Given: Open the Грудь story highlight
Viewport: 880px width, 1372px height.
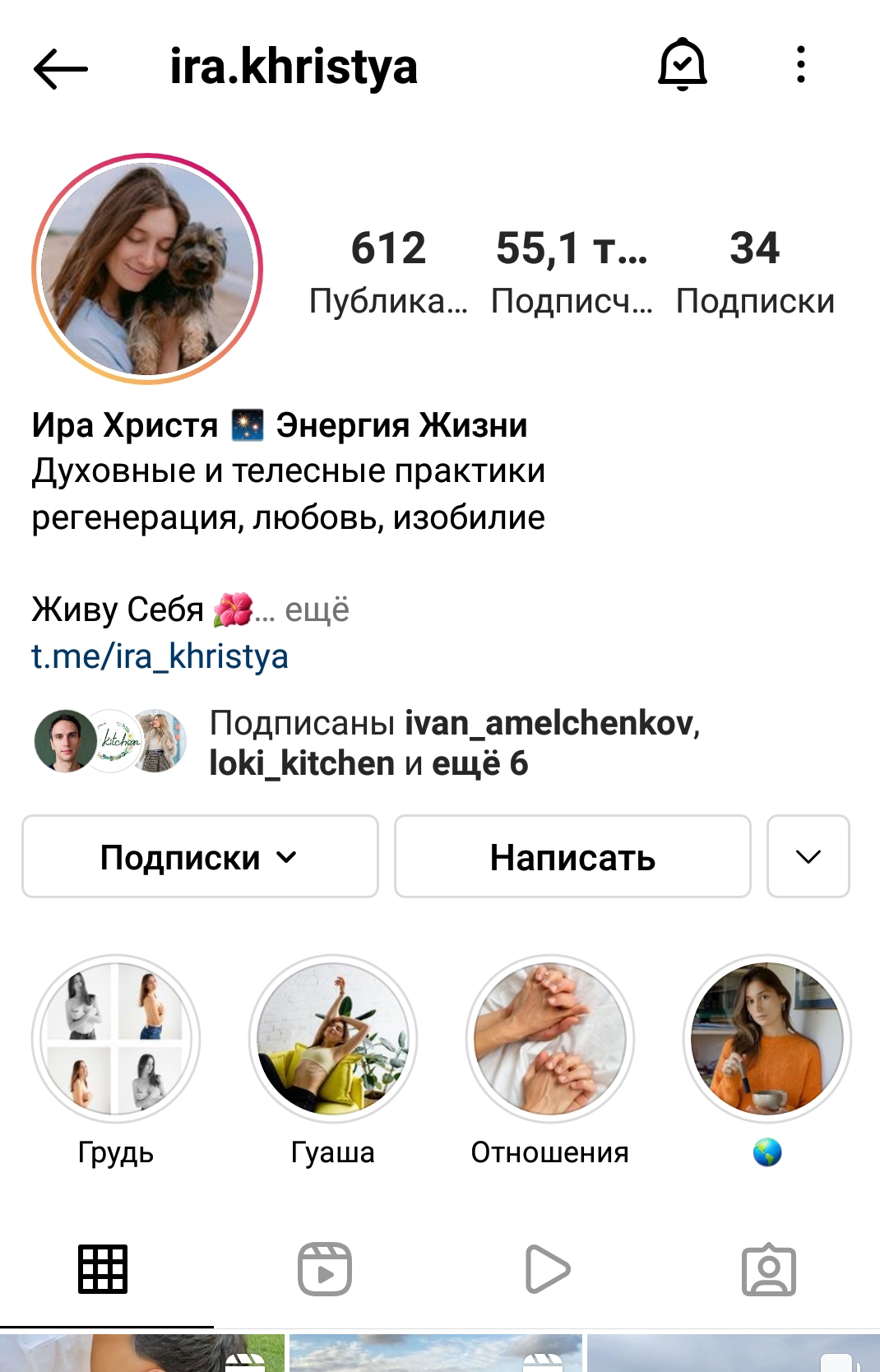Looking at the screenshot, I should (116, 1039).
